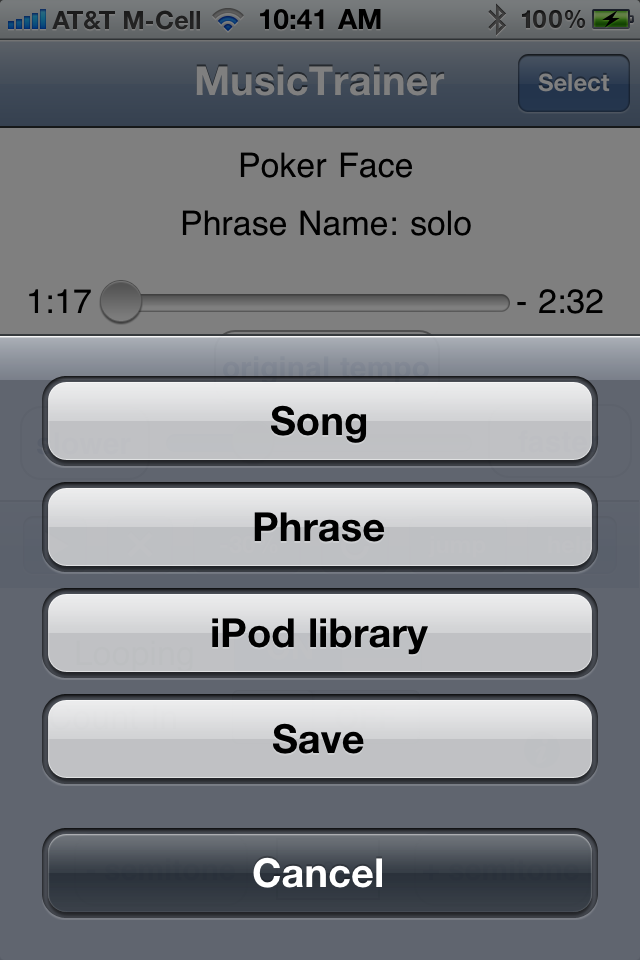Viewport: 640px width, 960px height.
Task: Dismiss the sheet with Cancel
Action: 319,872
